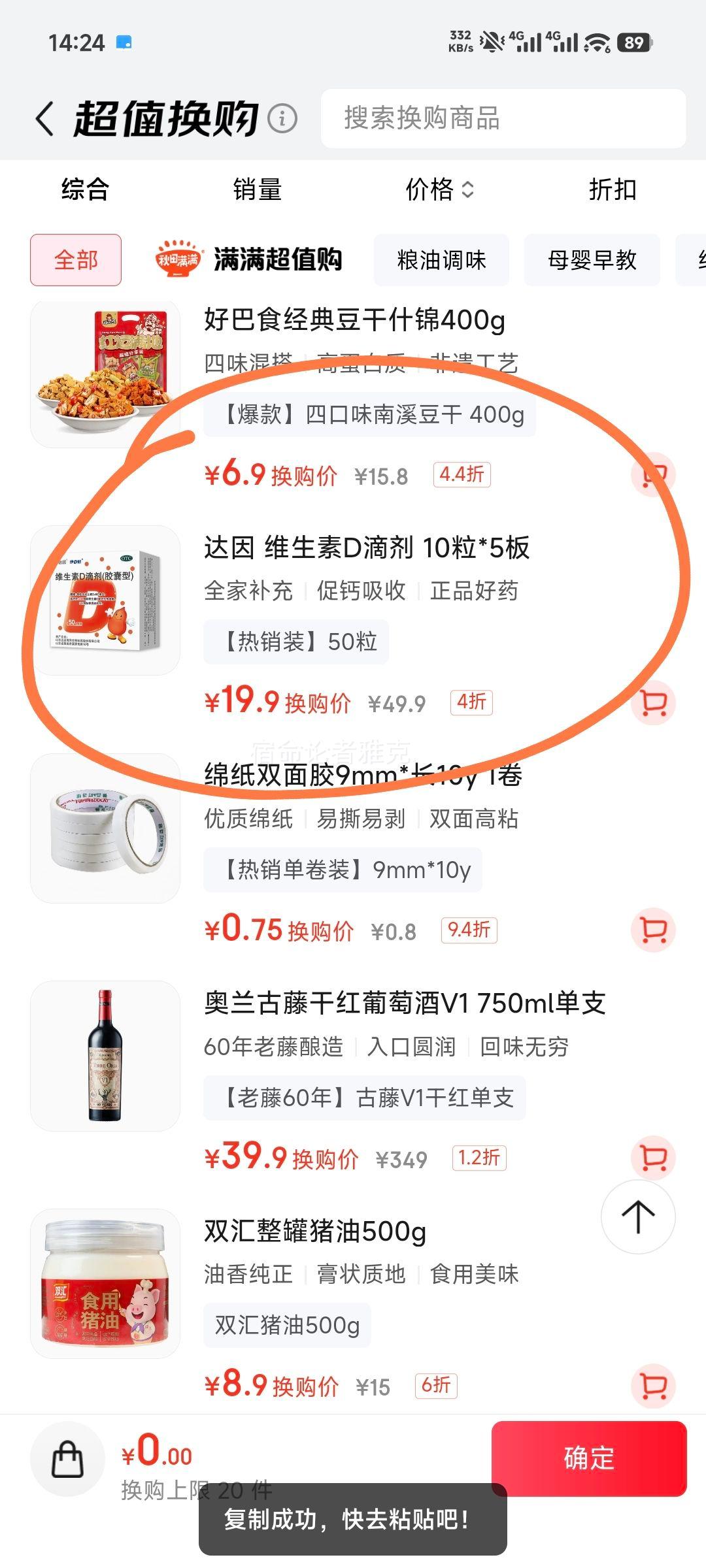This screenshot has width=706, height=1568.
Task: Tap the 秋田满满 brand logo
Action: tap(178, 259)
